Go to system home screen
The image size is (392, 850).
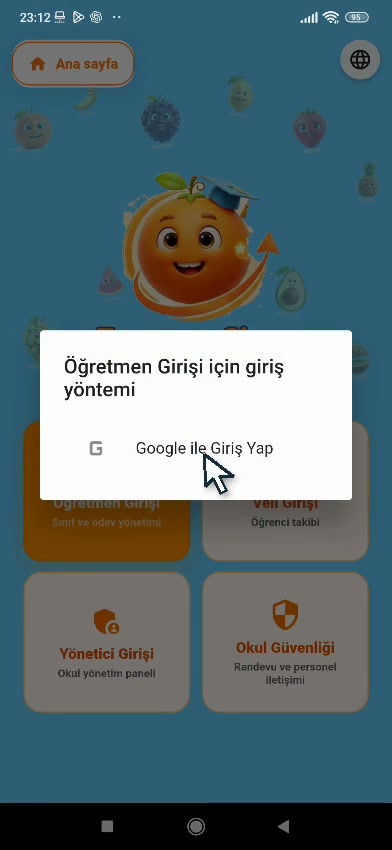(x=196, y=826)
